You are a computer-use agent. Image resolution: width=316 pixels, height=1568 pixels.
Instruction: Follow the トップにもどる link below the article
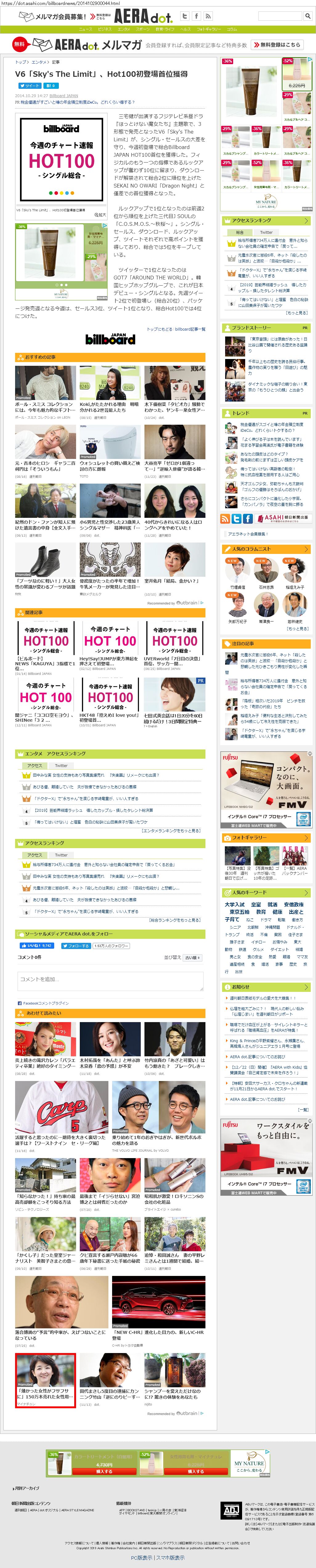159,329
